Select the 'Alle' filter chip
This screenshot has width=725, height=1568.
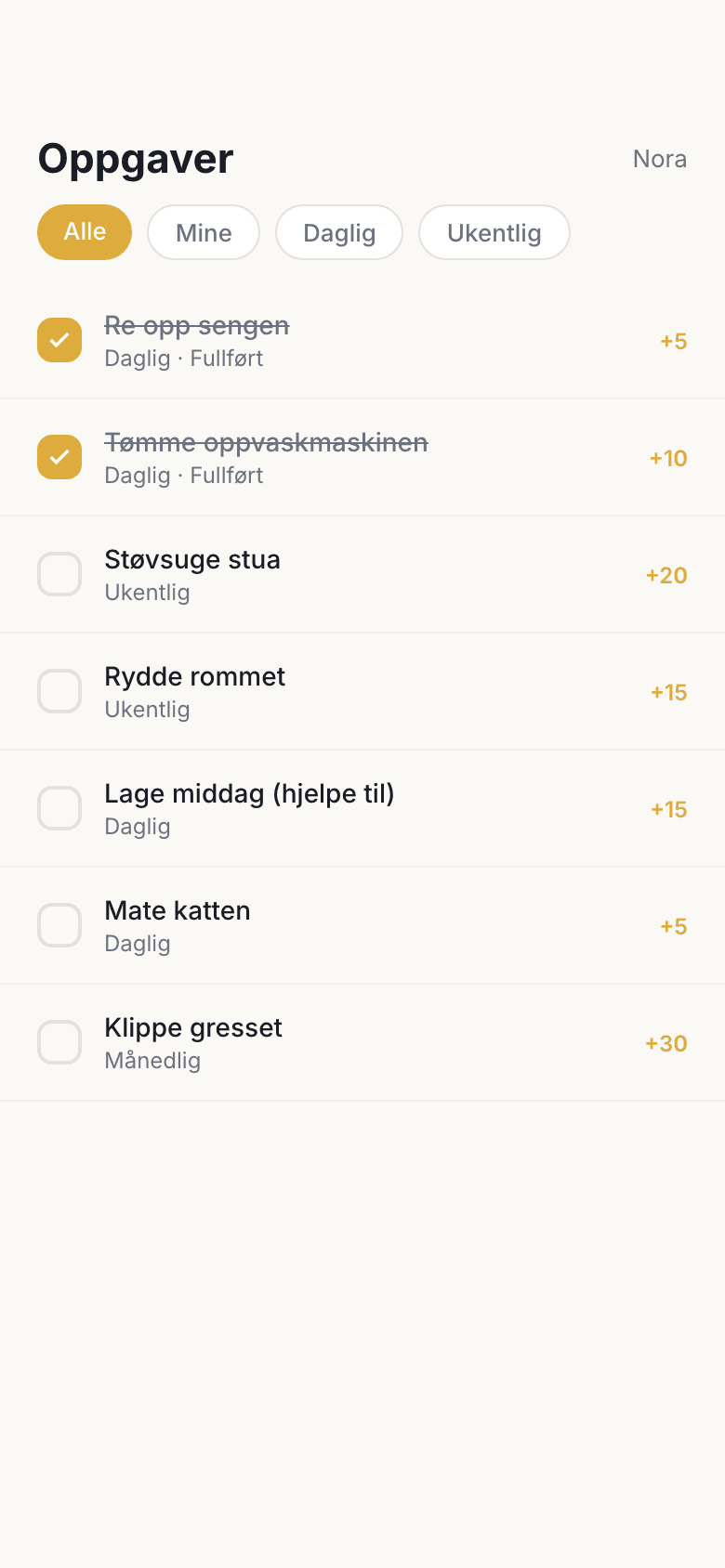pyautogui.click(x=84, y=232)
